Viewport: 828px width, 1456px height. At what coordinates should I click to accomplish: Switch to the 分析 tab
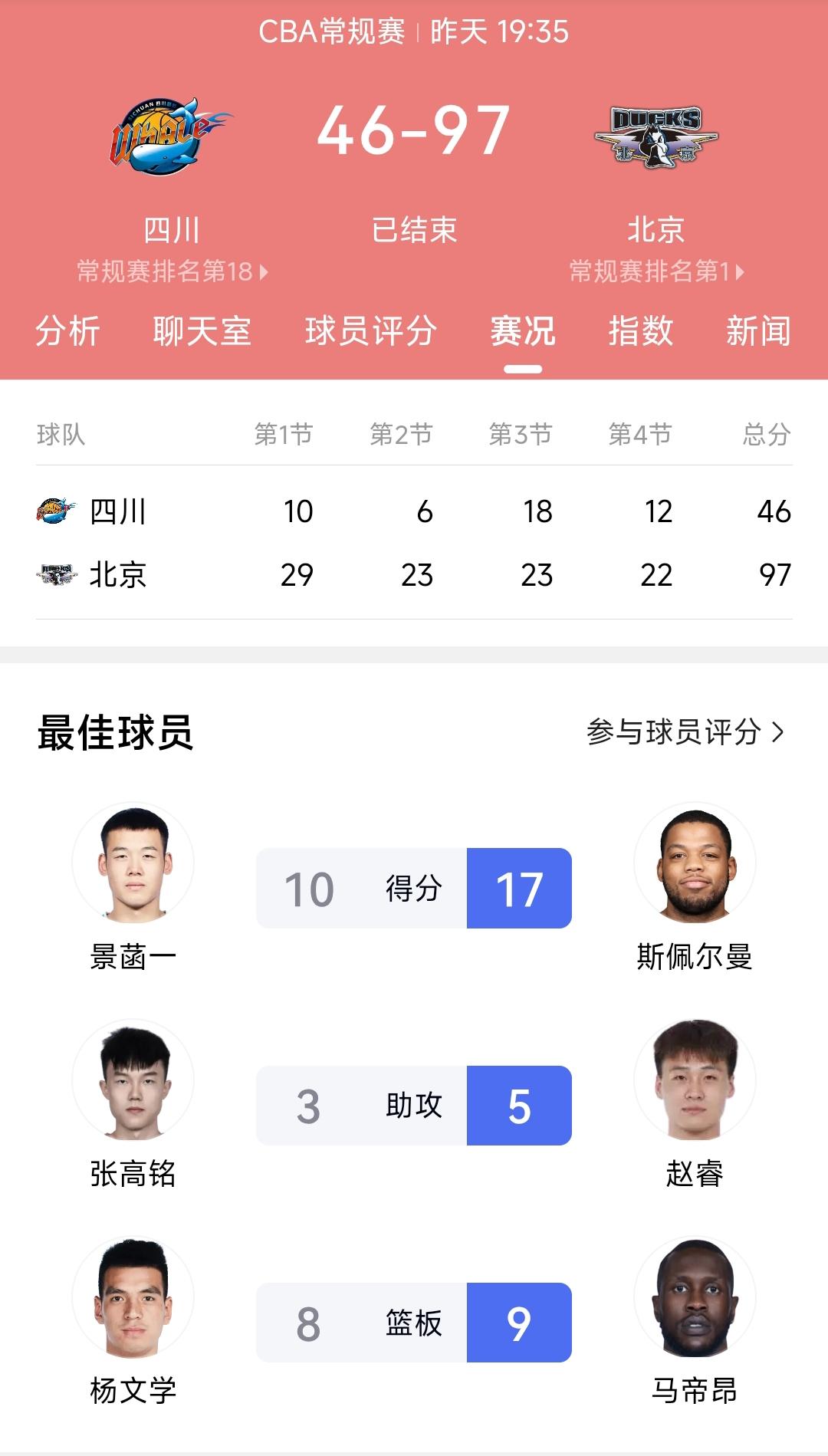tap(66, 331)
